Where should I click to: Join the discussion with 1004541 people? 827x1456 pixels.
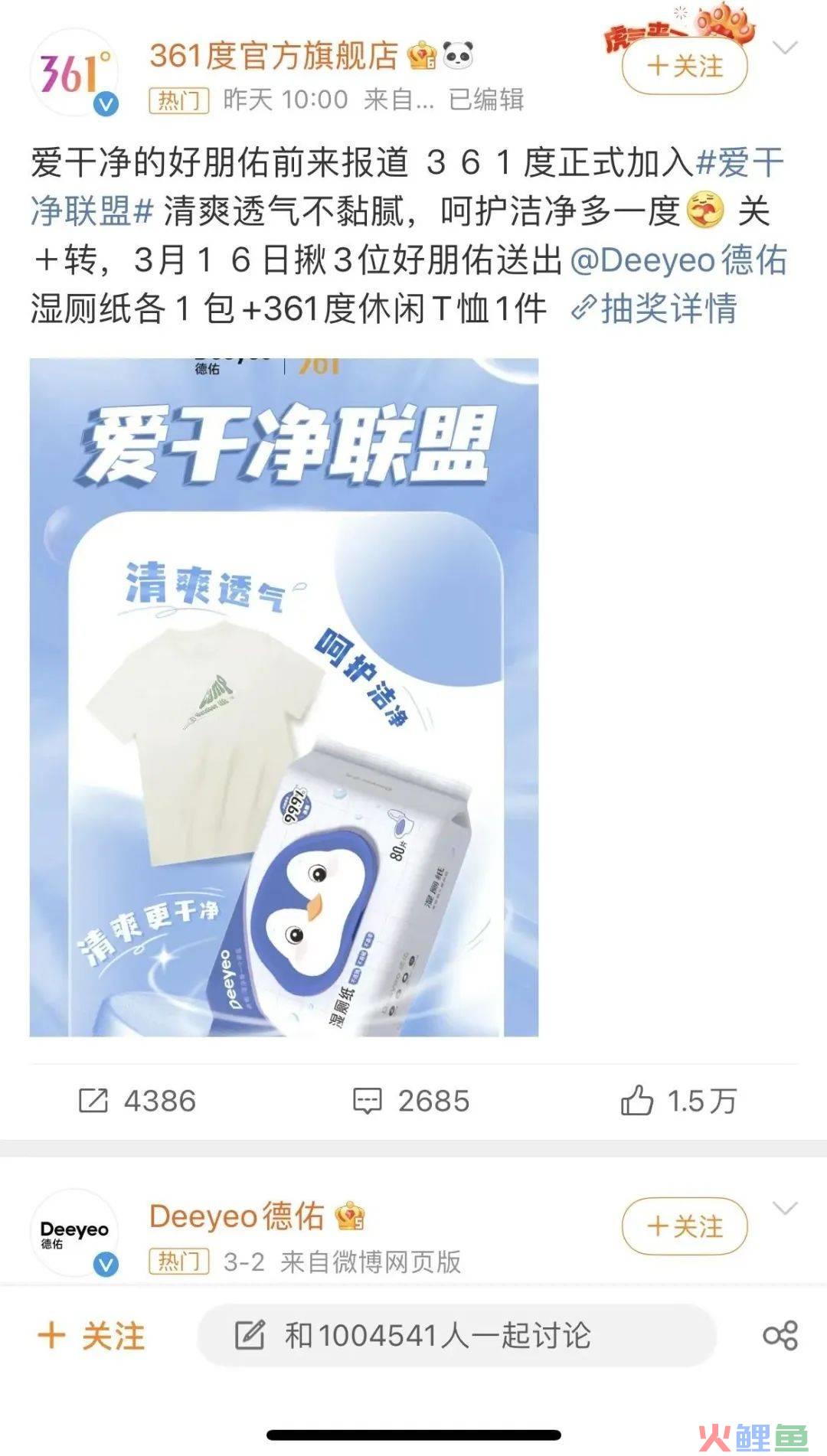456,1336
